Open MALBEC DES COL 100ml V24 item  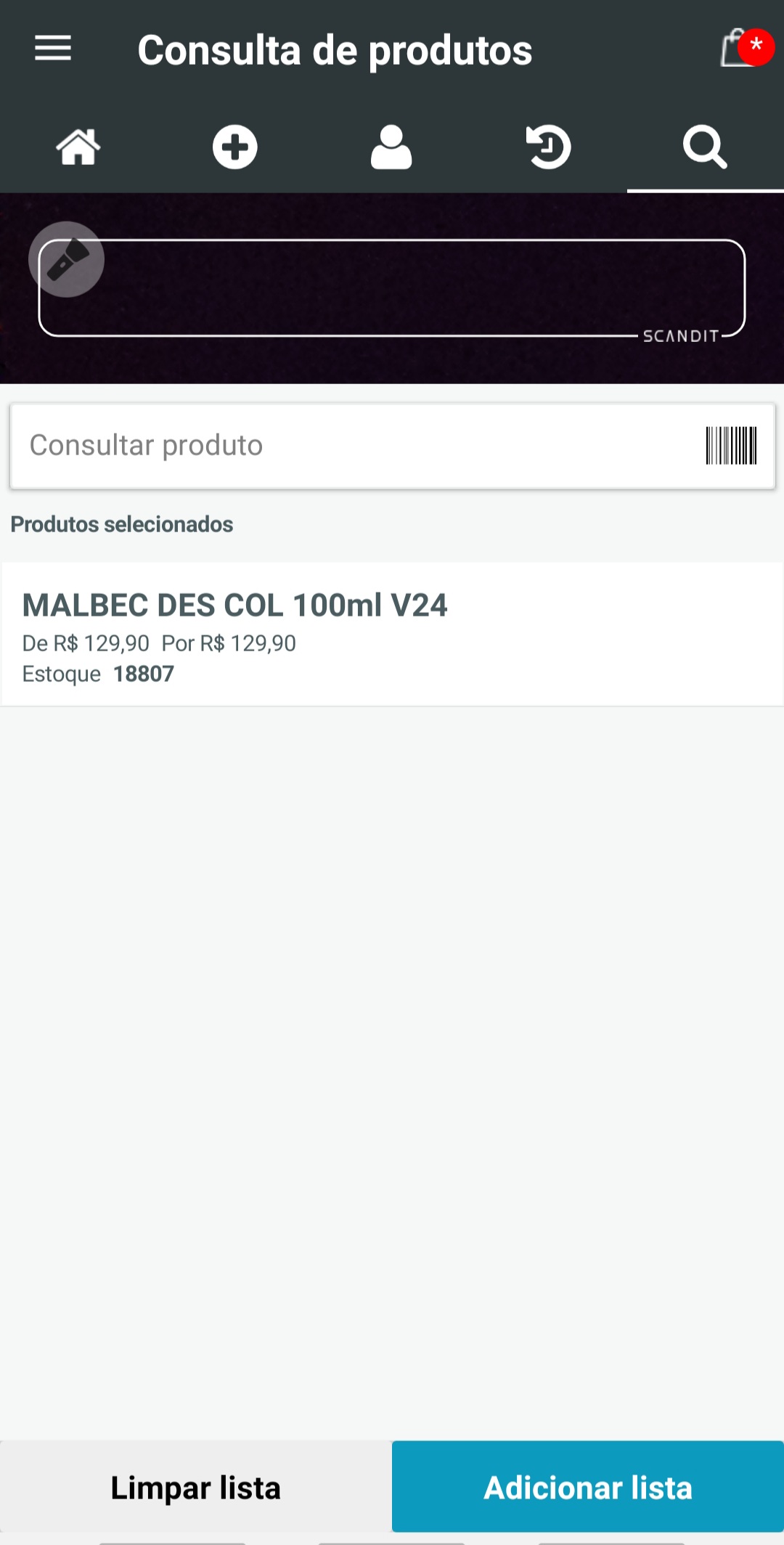(x=392, y=634)
